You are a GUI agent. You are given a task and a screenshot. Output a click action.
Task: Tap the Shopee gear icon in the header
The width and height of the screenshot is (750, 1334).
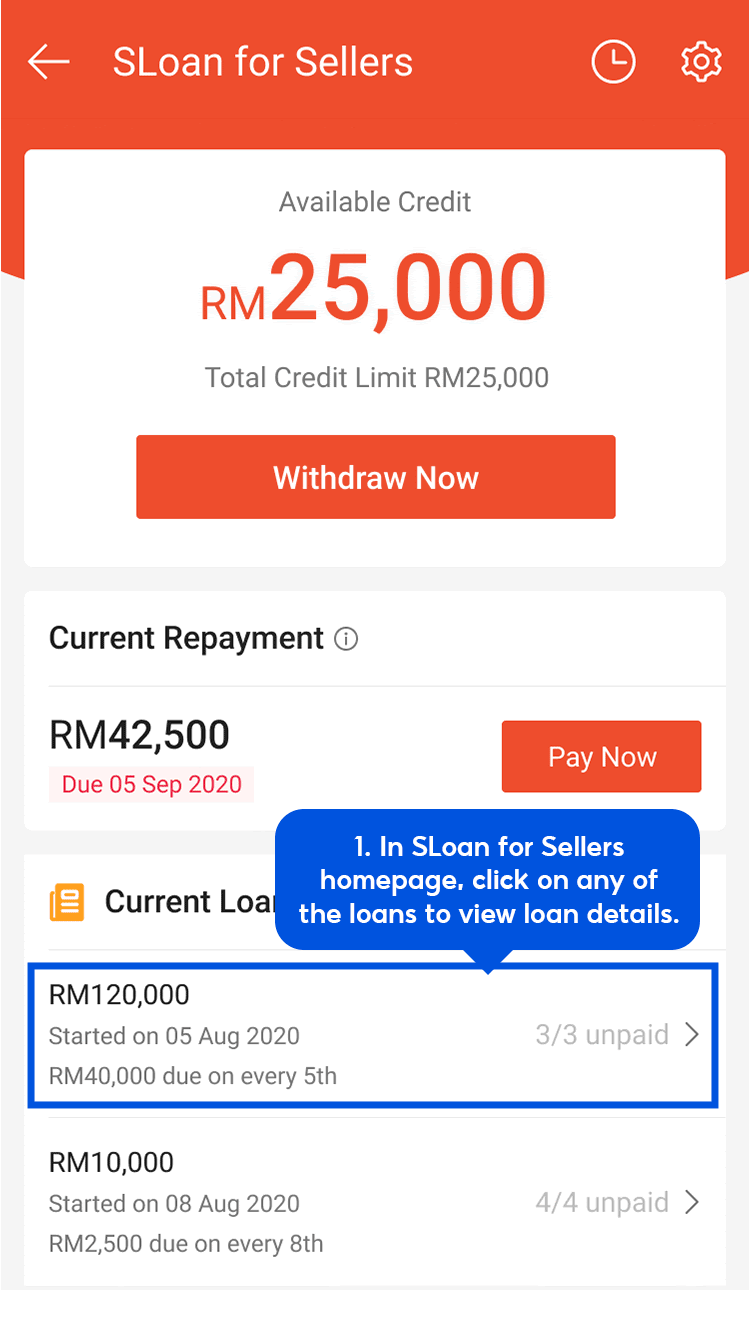click(x=700, y=61)
